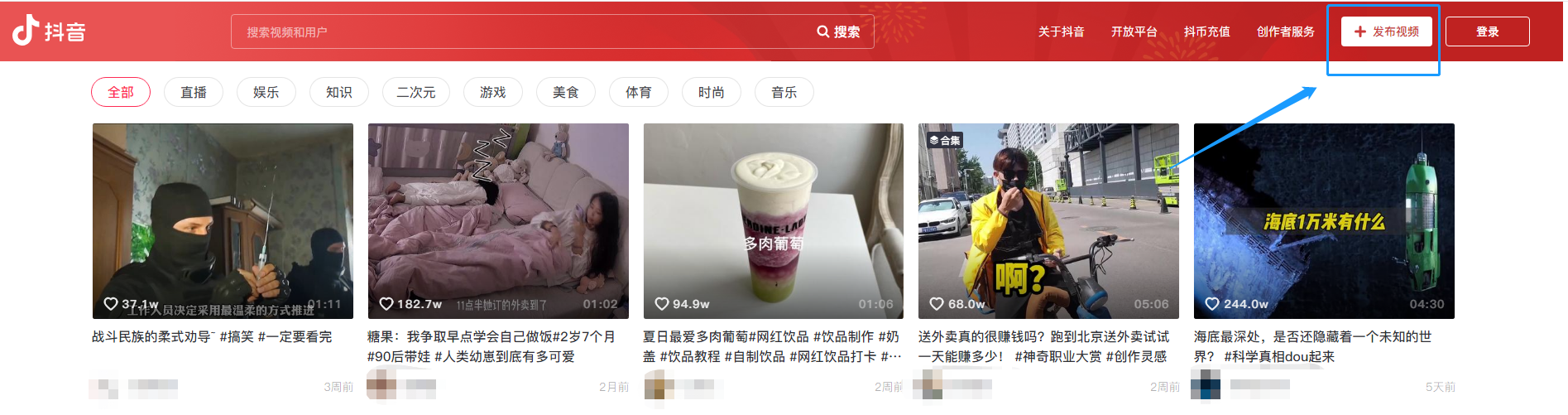Viewport: 1568px width, 415px height.
Task: Select the 全部 category chip
Action: [x=121, y=92]
